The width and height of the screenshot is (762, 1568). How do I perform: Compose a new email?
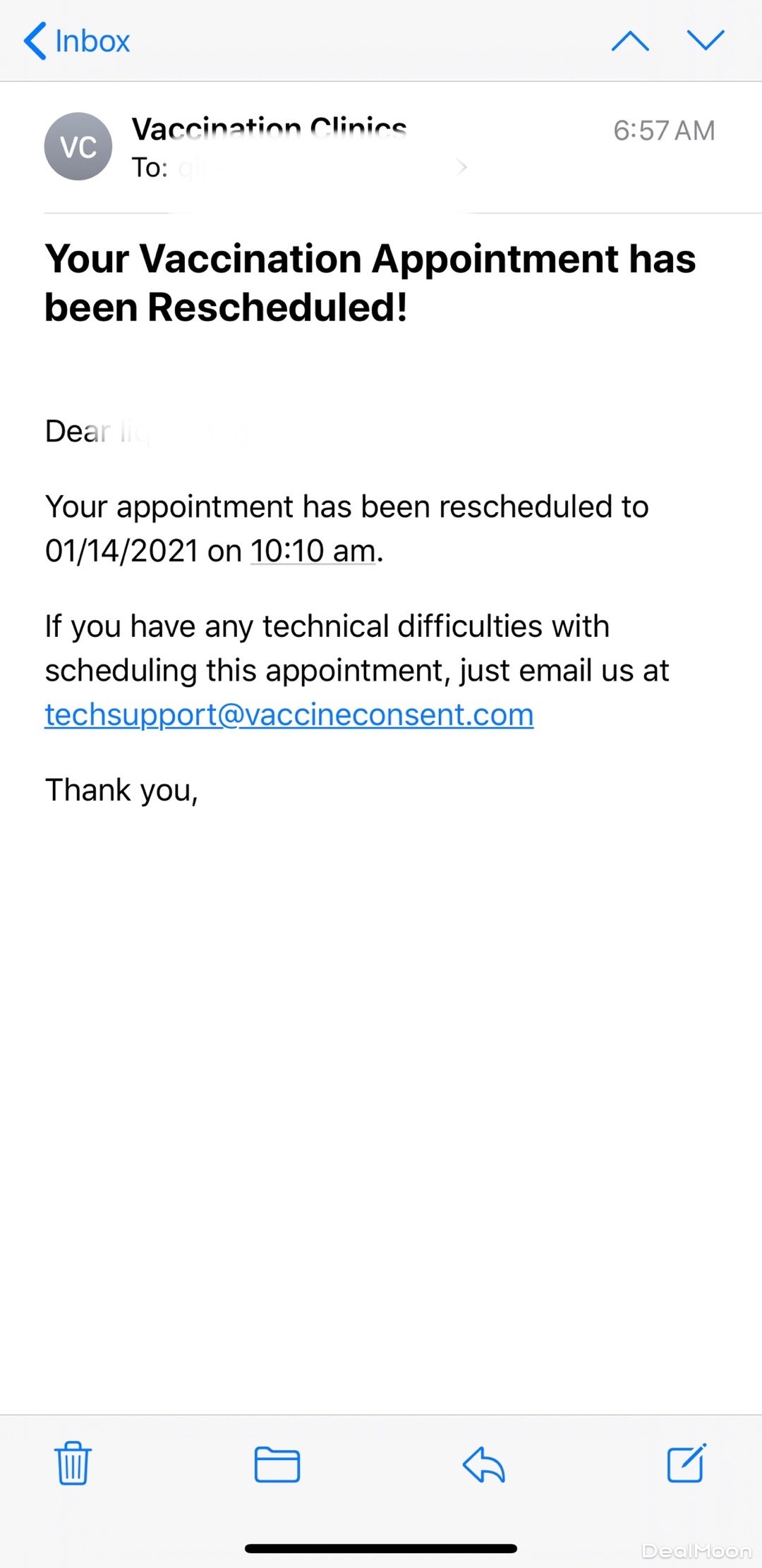(x=687, y=1463)
